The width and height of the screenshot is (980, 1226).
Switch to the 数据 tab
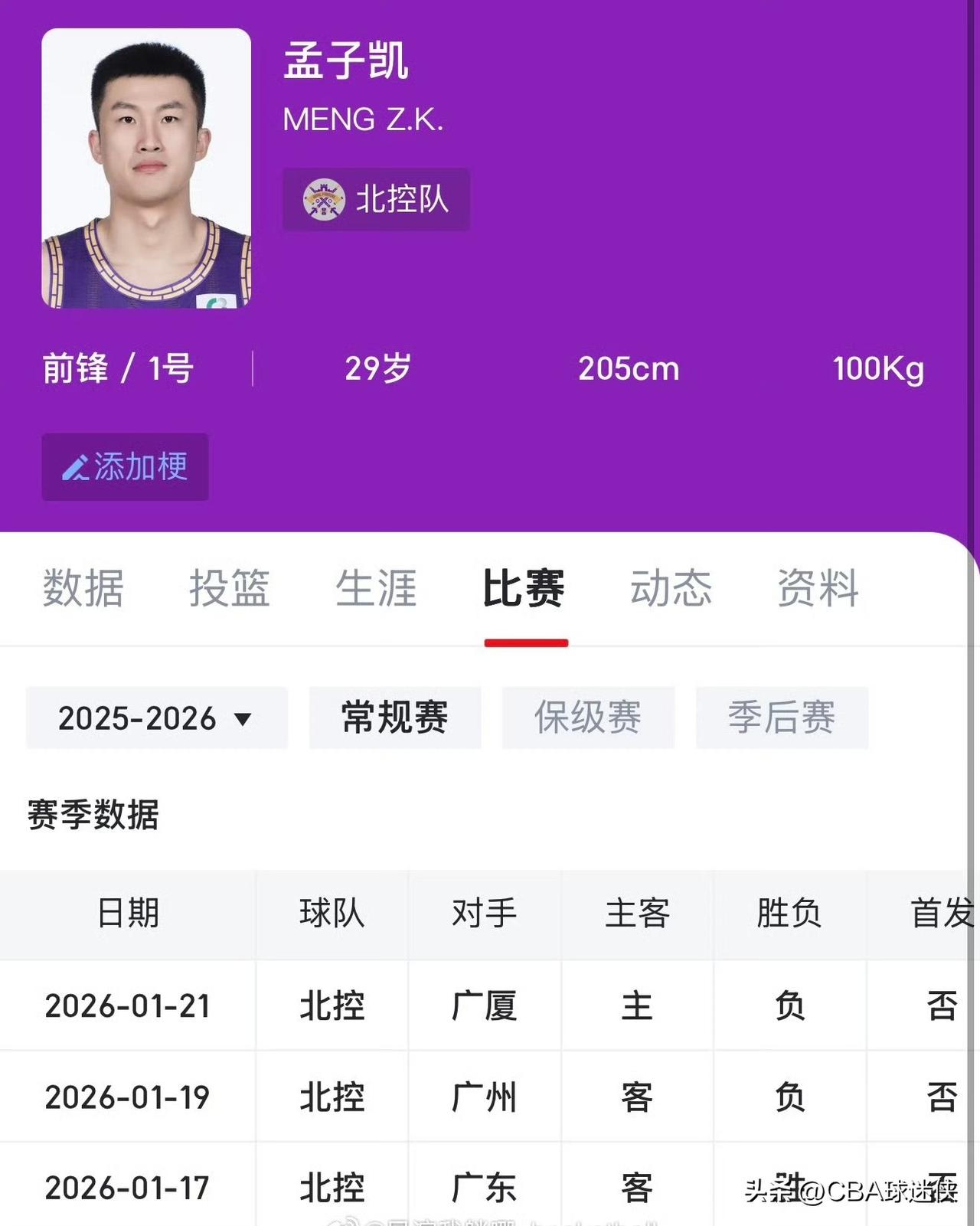[83, 588]
